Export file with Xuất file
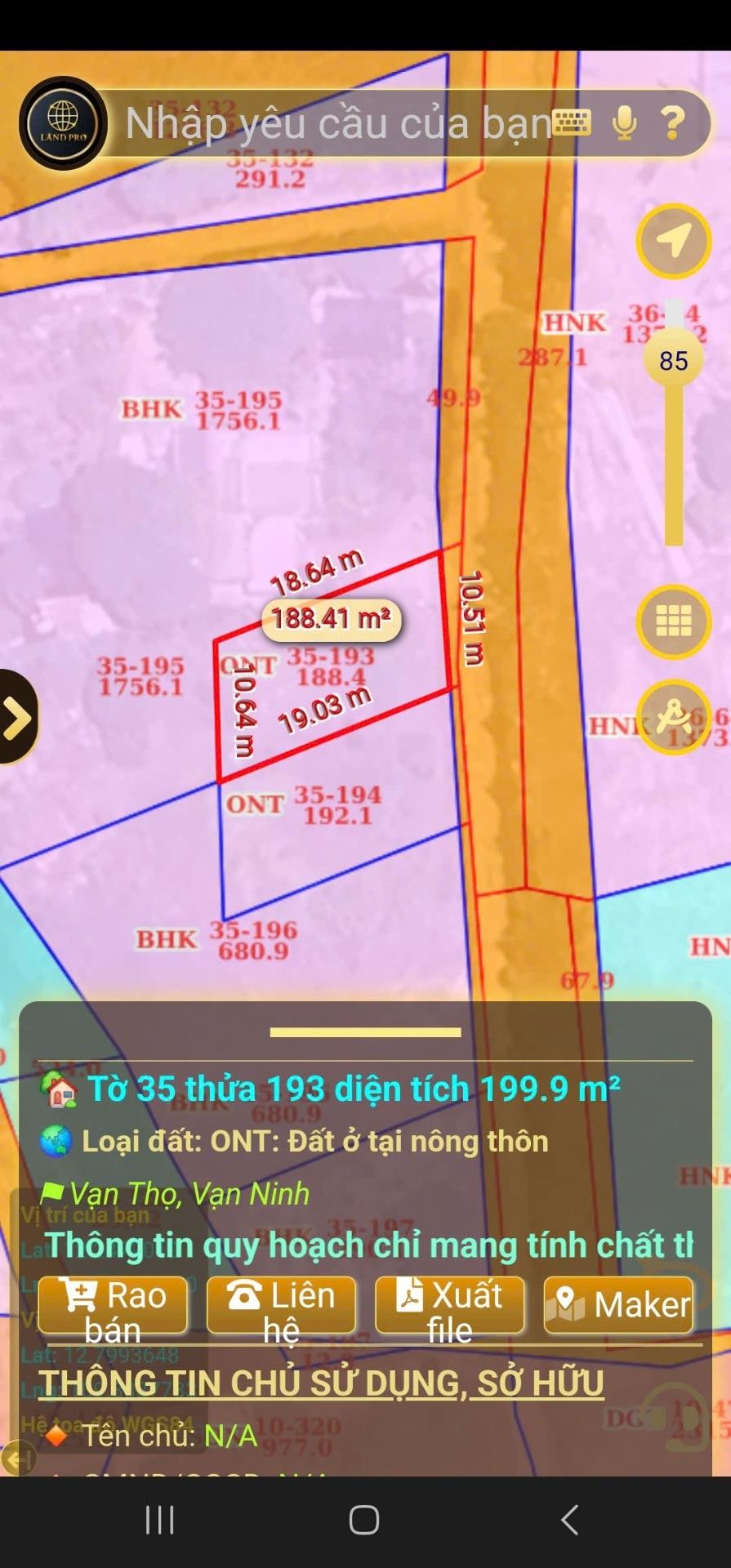731x1568 pixels. coord(449,1306)
